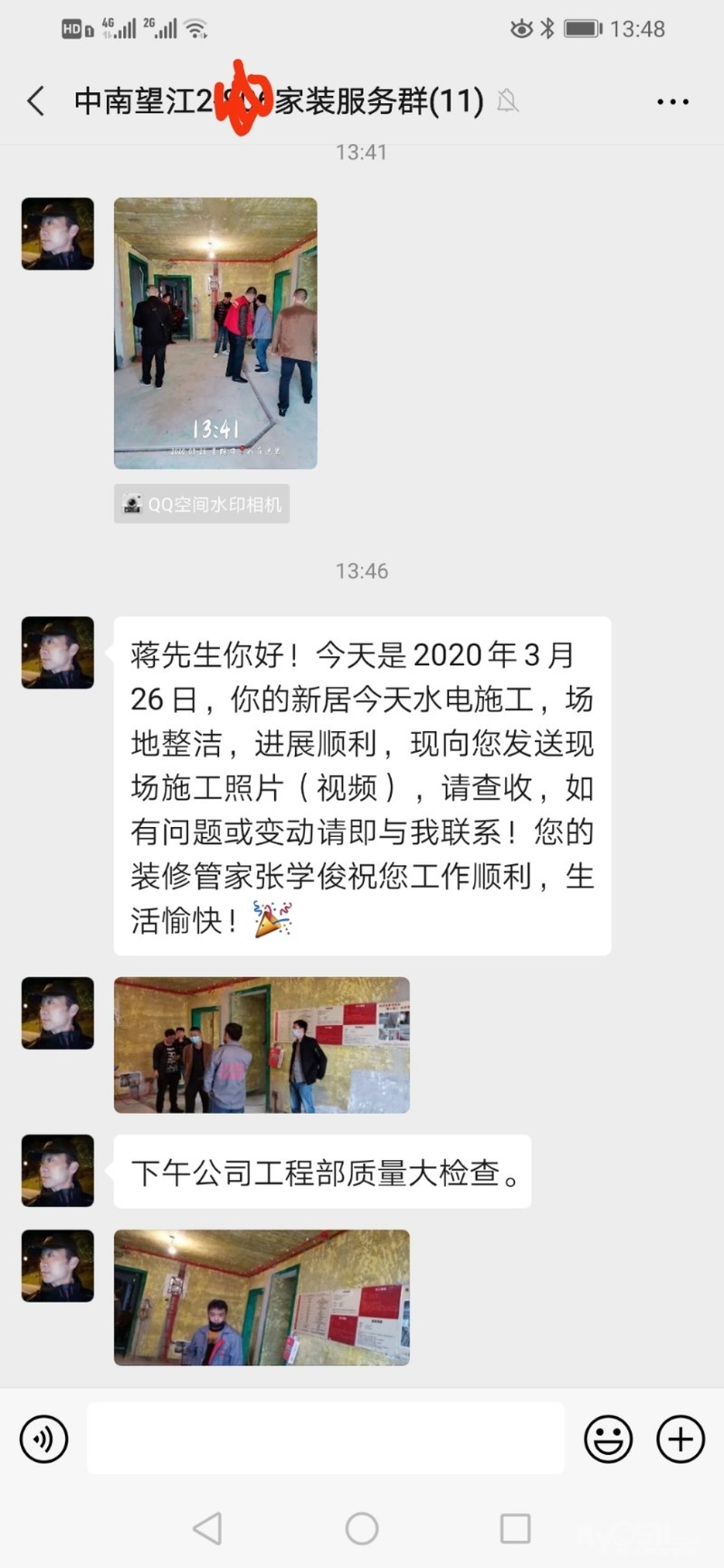This screenshot has height=1568, width=724.
Task: Open the emoji sticker panel
Action: coord(608,1439)
